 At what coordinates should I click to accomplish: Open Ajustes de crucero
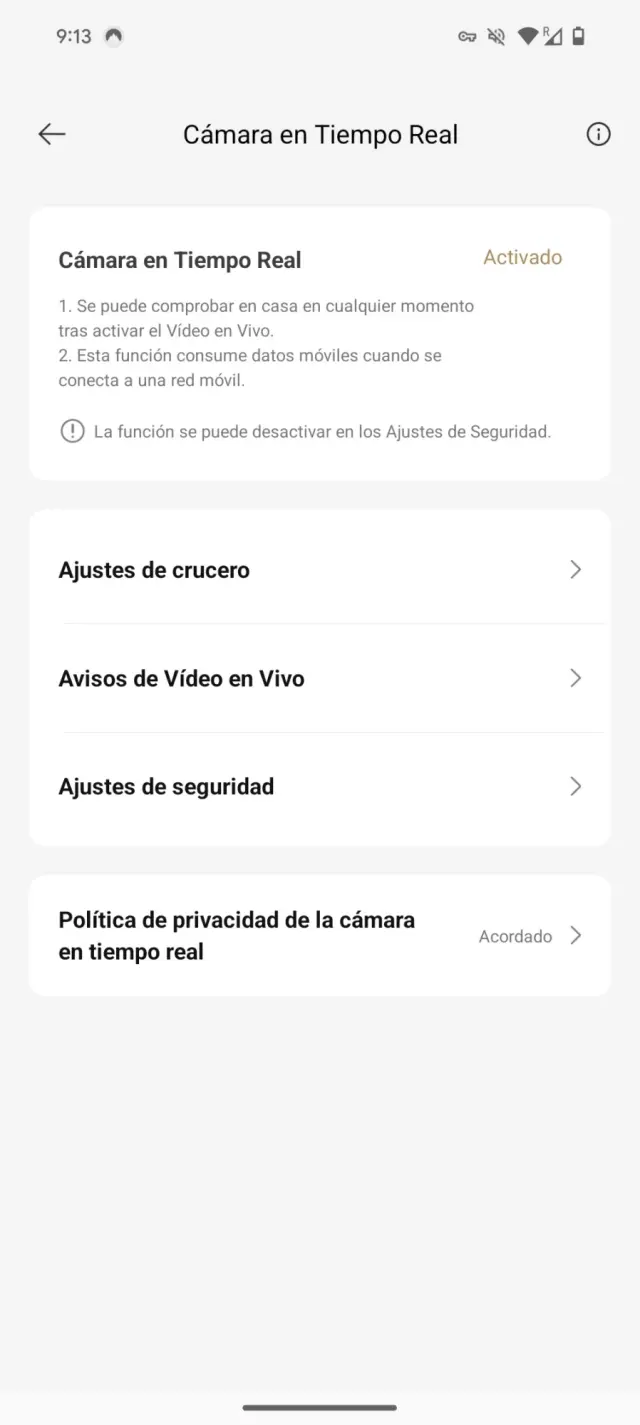[x=319, y=570]
